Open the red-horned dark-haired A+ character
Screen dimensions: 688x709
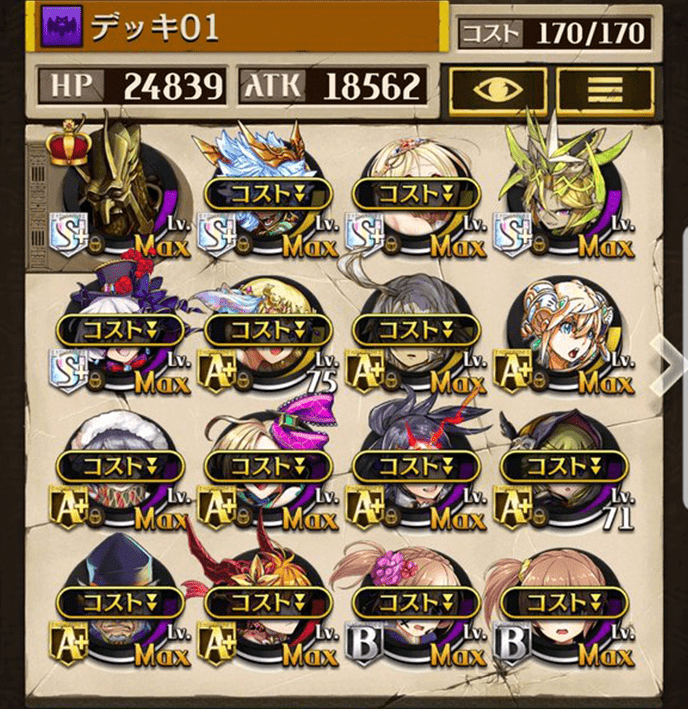(414, 470)
